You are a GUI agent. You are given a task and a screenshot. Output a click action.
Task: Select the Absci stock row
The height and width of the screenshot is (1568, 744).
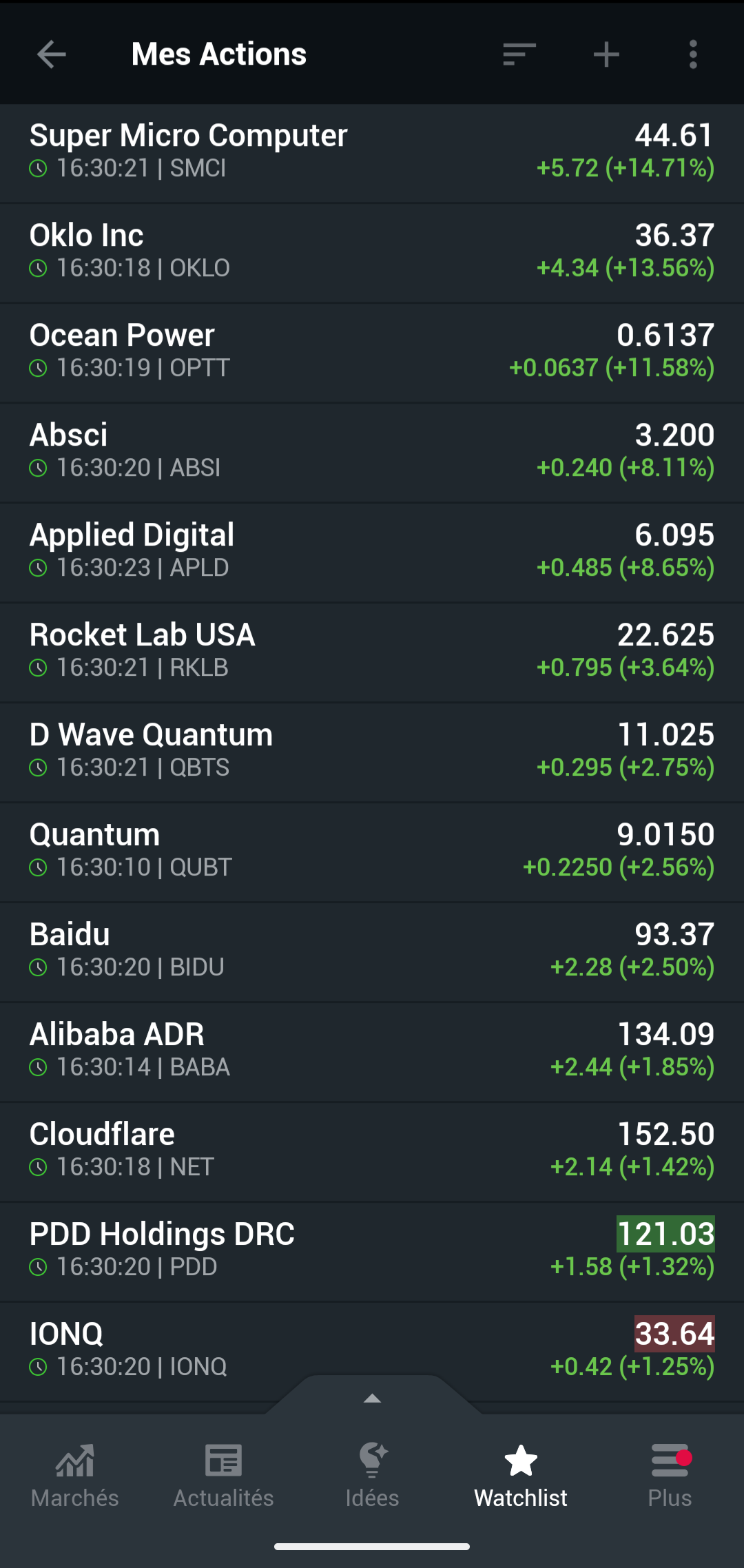pyautogui.click(x=372, y=453)
